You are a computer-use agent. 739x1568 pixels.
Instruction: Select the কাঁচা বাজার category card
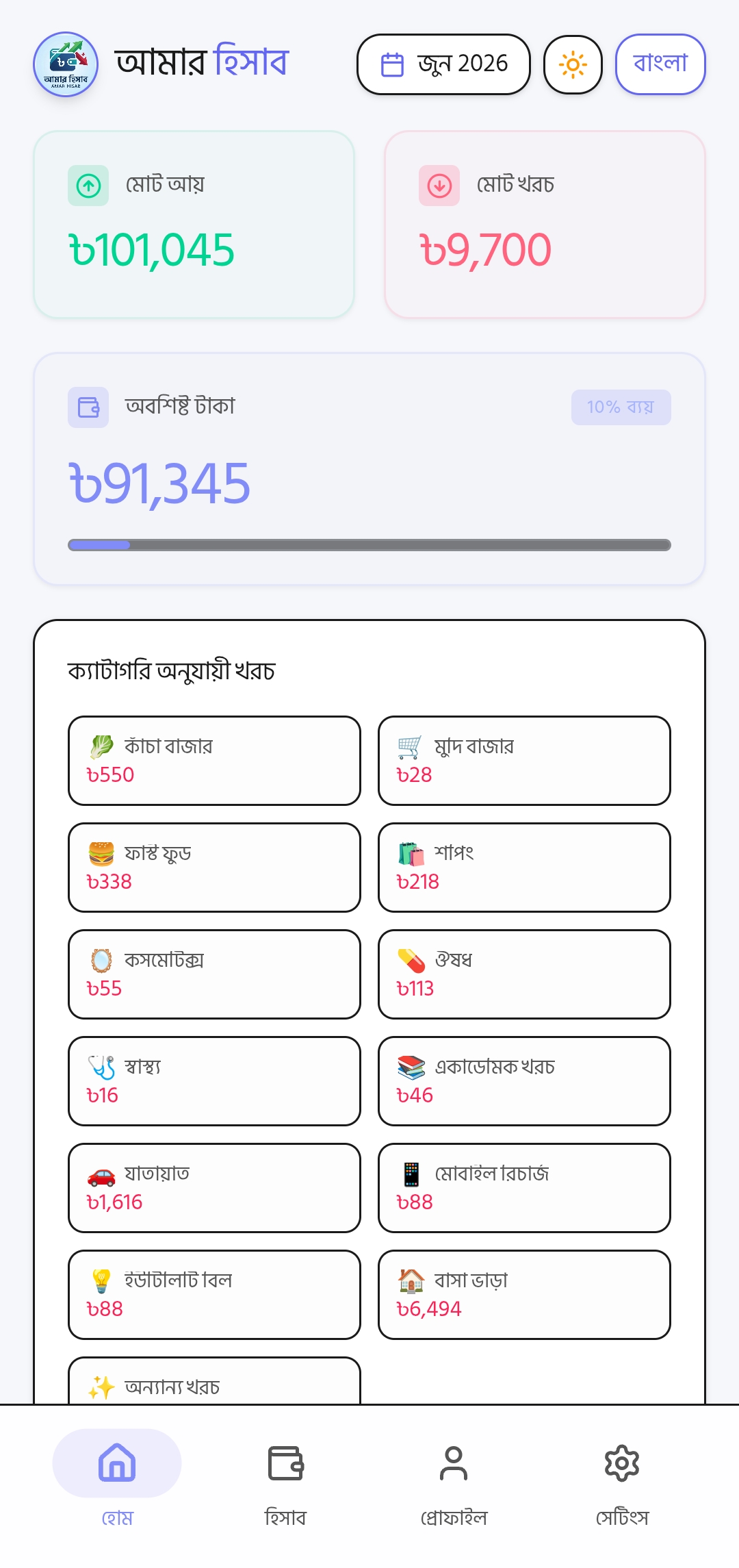214,761
